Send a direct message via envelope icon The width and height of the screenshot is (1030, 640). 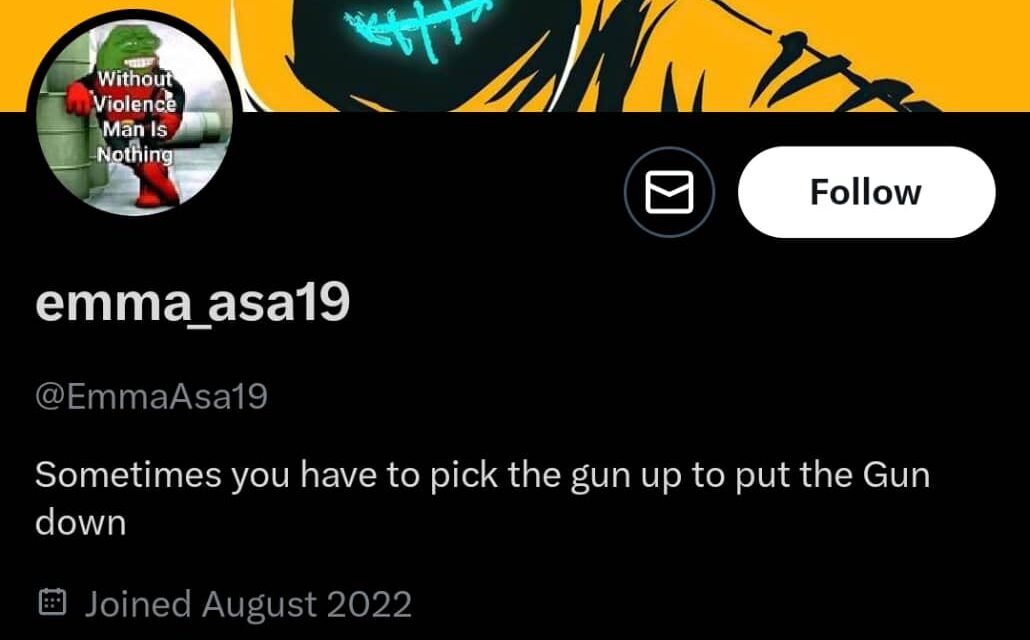pos(669,192)
